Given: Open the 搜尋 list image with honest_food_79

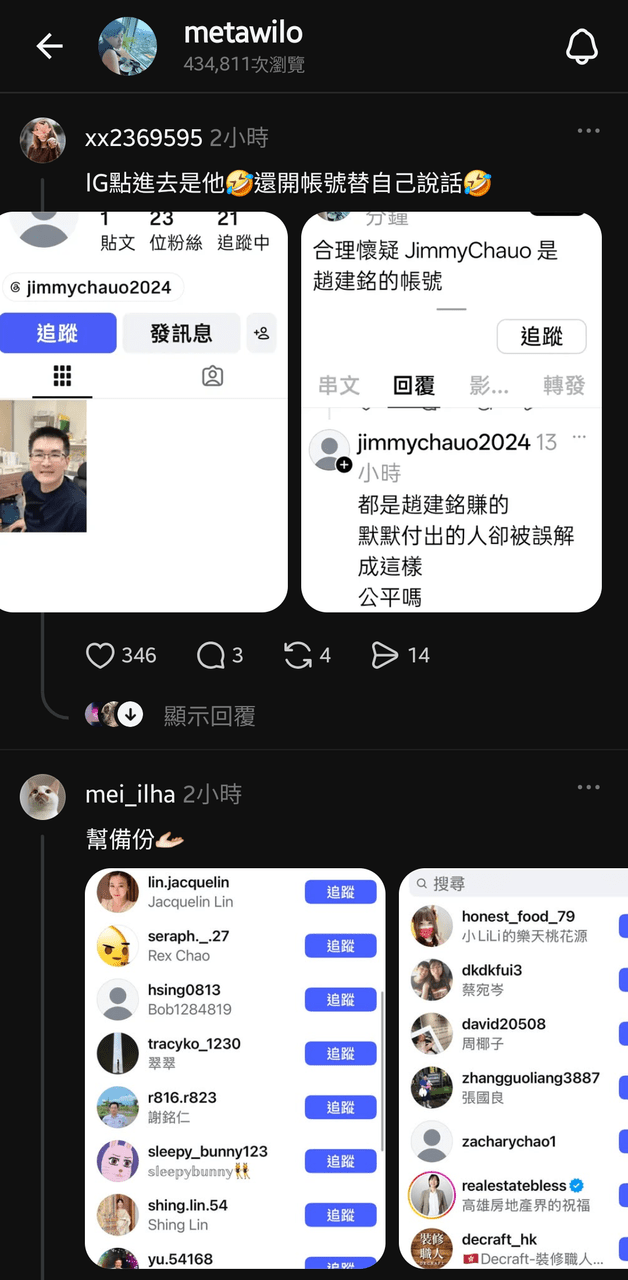Looking at the screenshot, I should pos(513,1068).
